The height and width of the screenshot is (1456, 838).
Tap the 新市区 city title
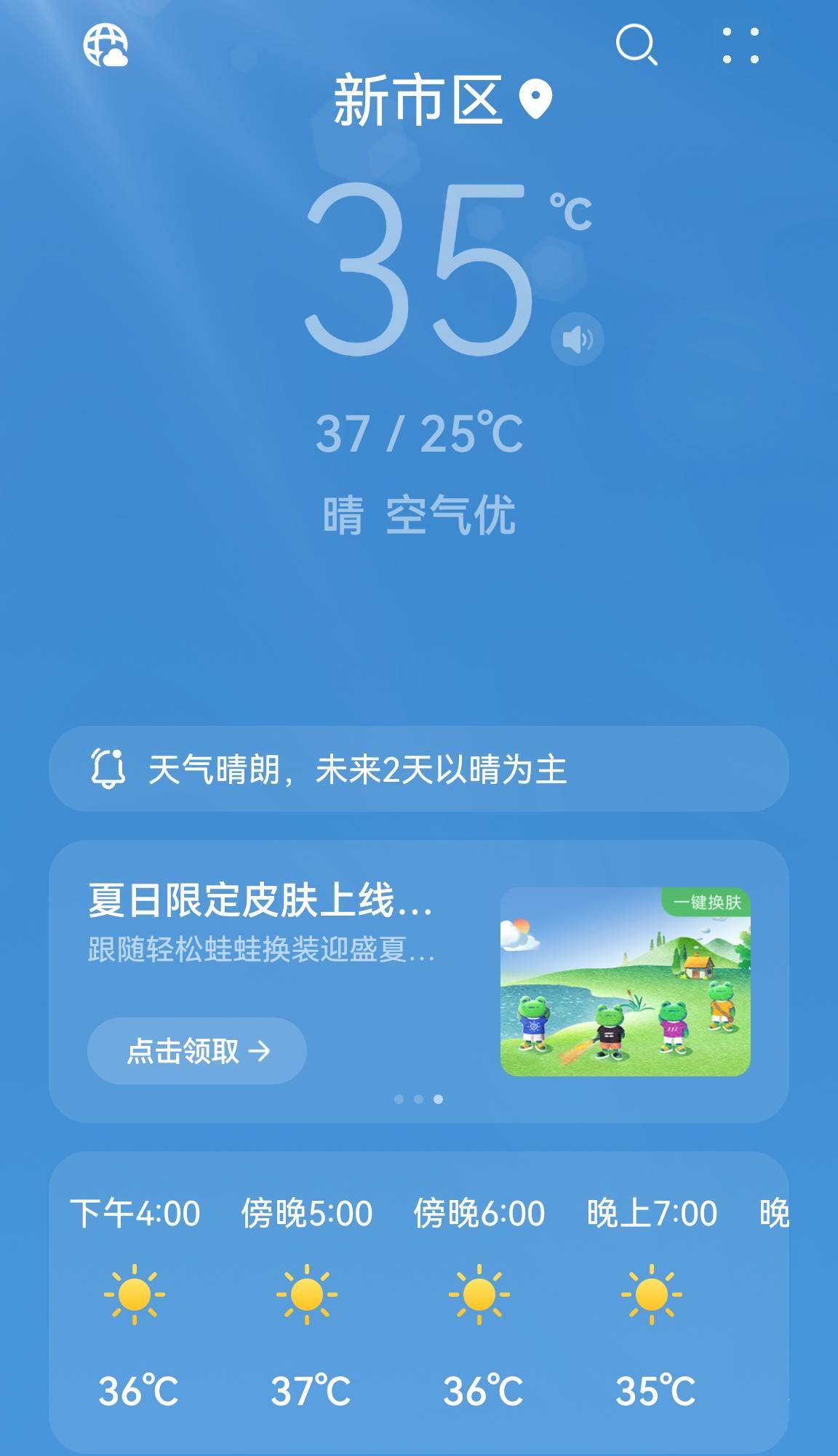tap(419, 99)
